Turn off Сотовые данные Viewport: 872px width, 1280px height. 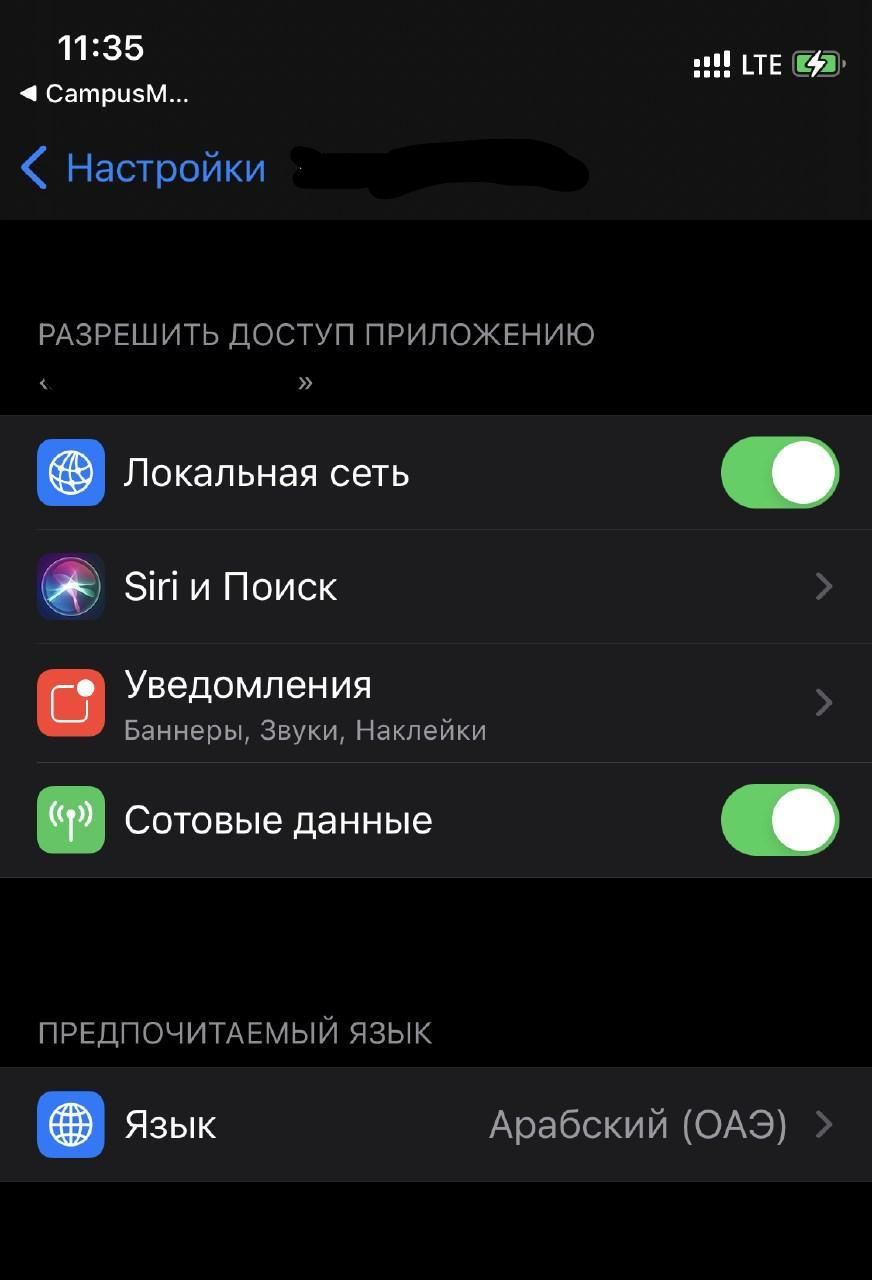[779, 820]
